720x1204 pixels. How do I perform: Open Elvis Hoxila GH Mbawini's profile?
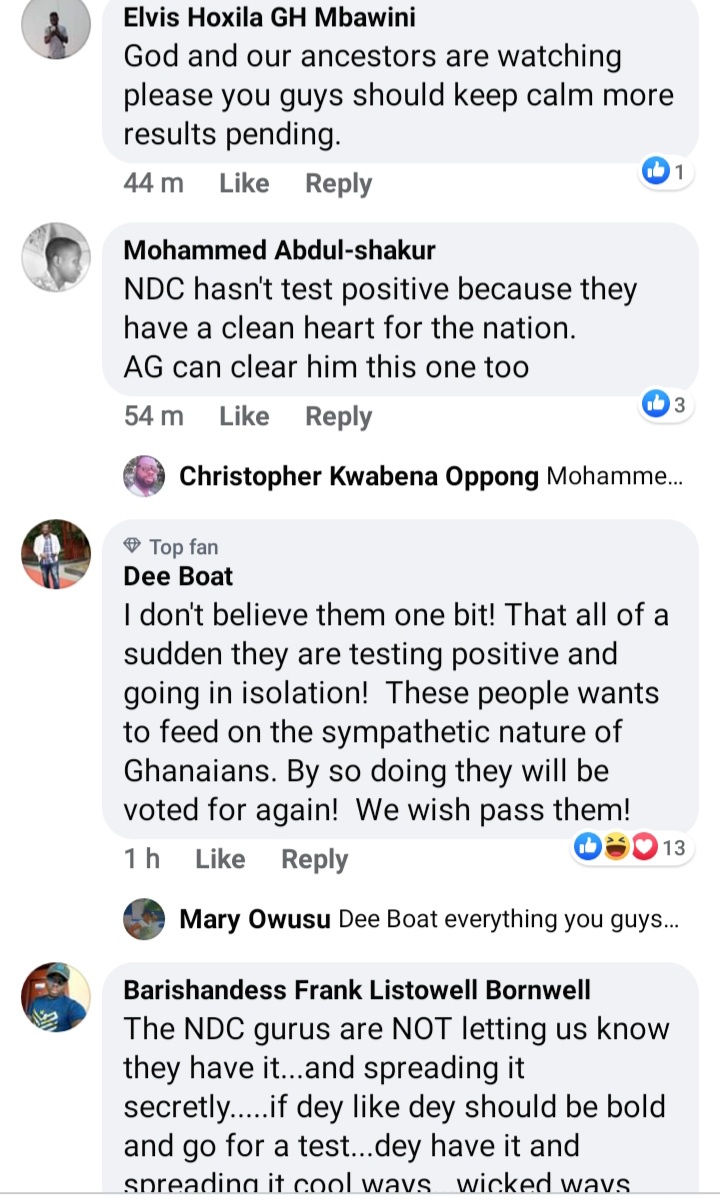(x=269, y=17)
